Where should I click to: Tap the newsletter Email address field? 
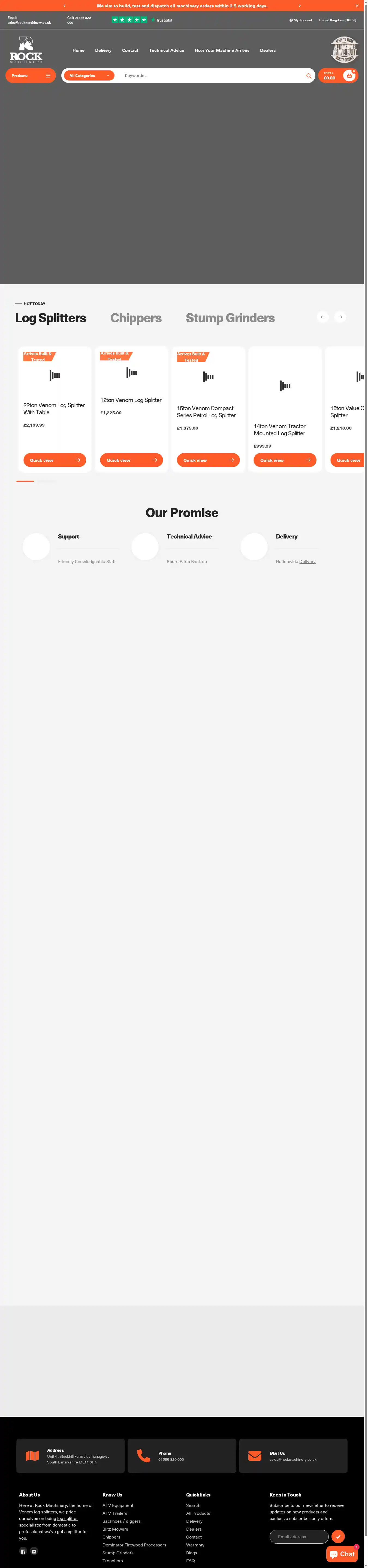coord(299,1536)
